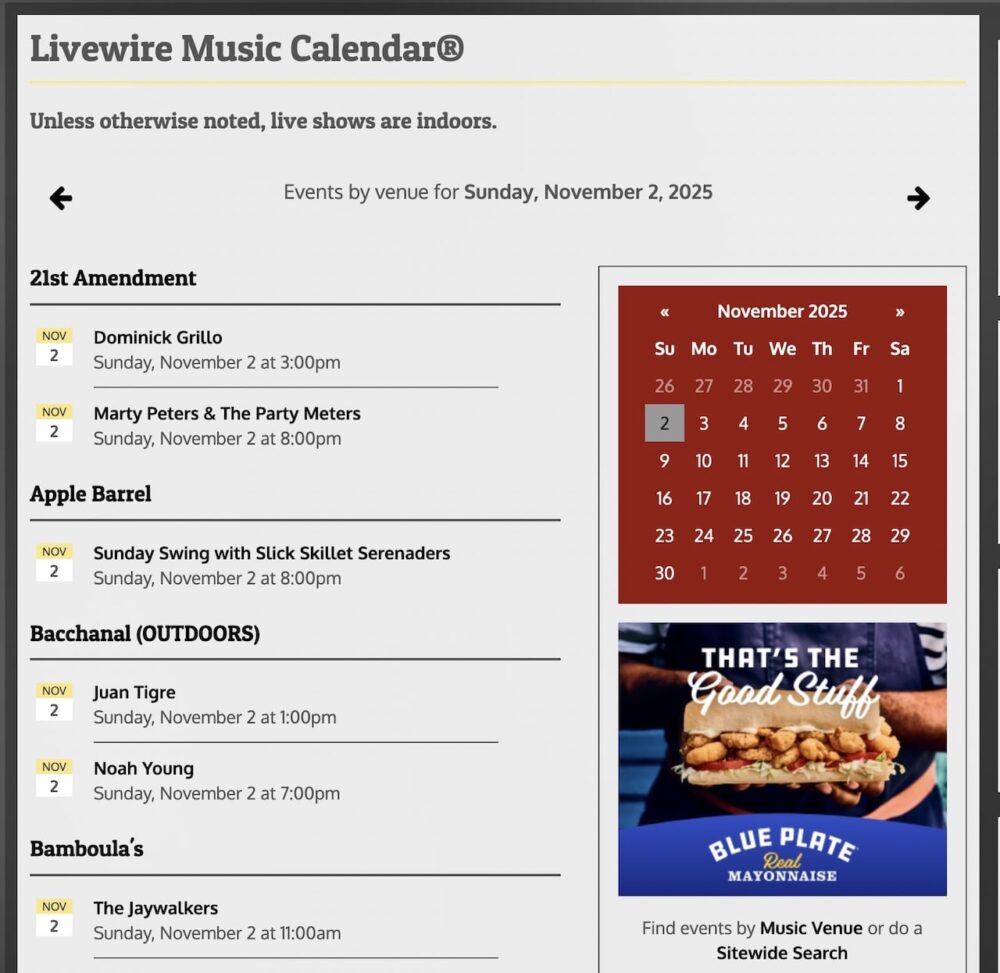Screen dimensions: 1000x973
Task: Select November 3 in the calendar
Action: 704,423
